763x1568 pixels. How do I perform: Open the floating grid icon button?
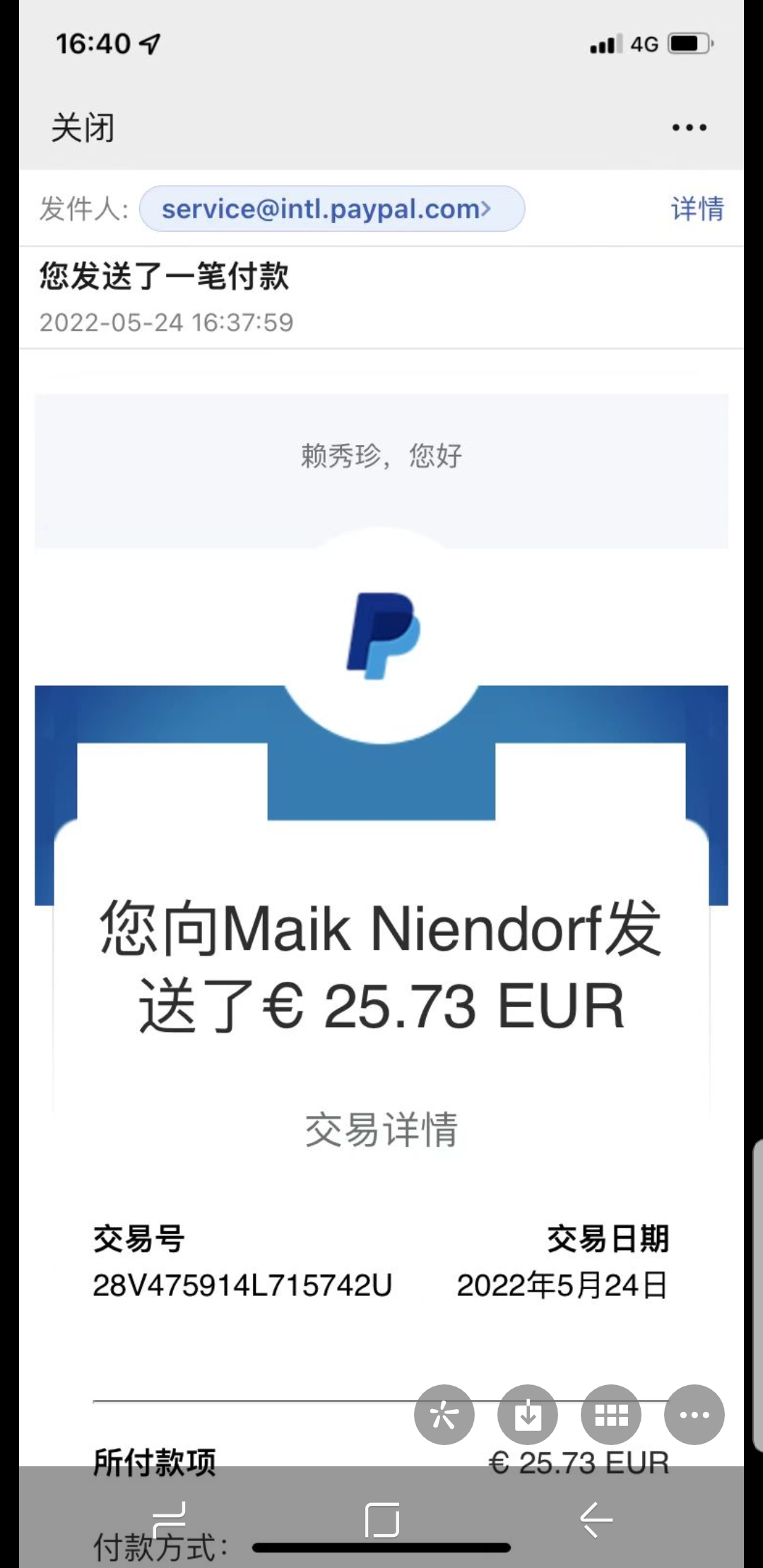click(x=611, y=1415)
